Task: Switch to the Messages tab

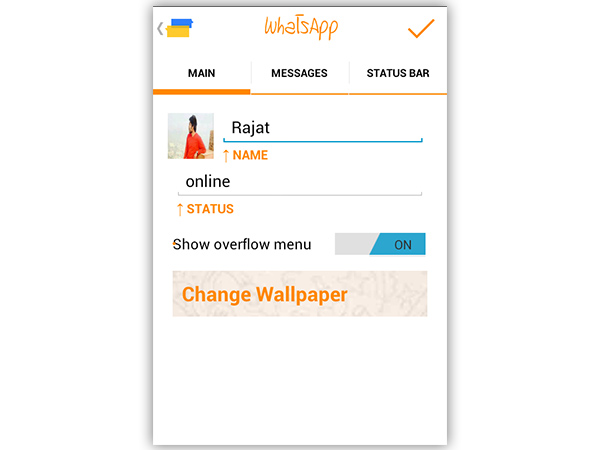Action: point(299,74)
